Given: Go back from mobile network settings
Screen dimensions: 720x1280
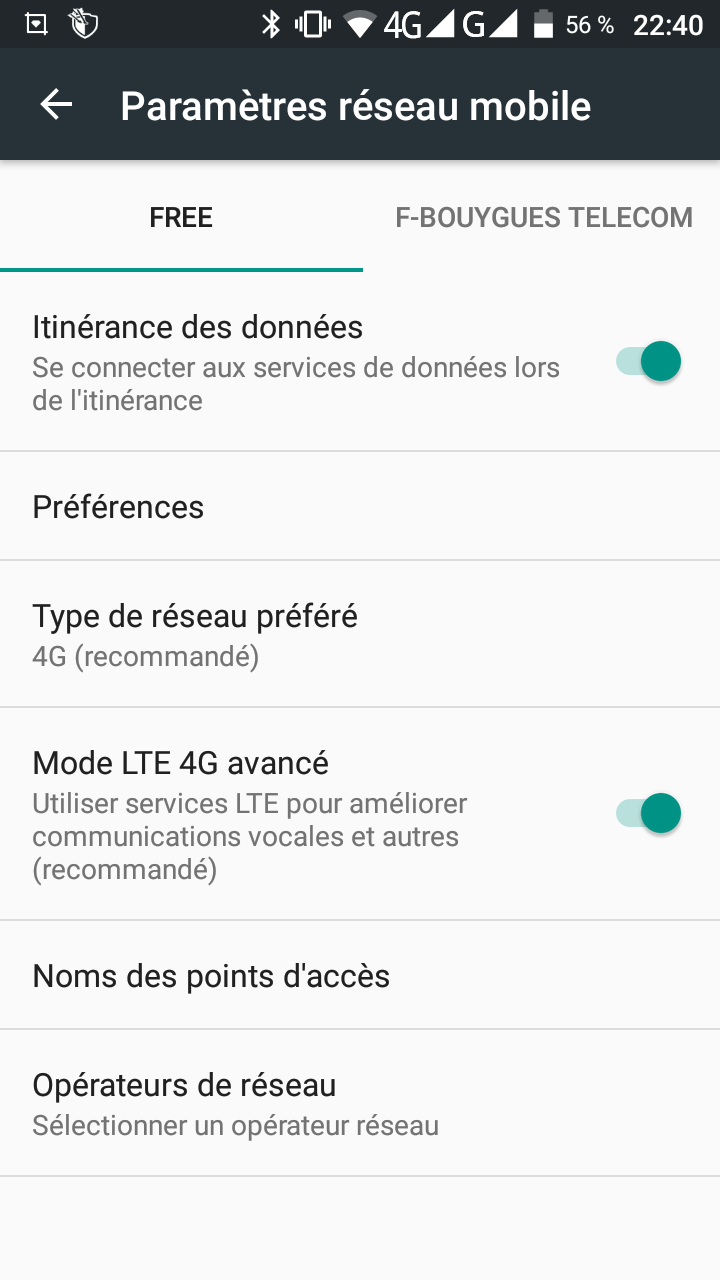Looking at the screenshot, I should tap(56, 105).
